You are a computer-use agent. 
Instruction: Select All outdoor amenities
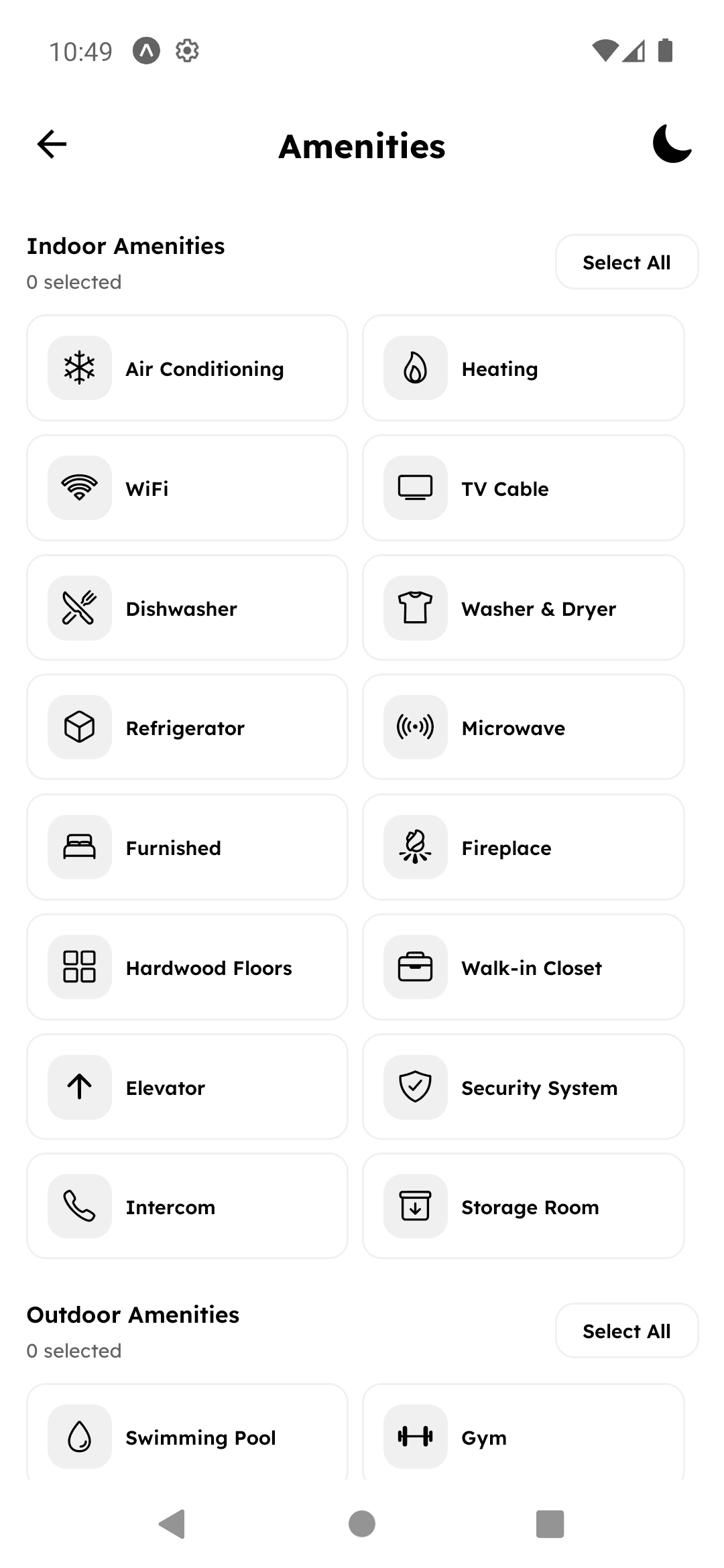click(626, 1331)
